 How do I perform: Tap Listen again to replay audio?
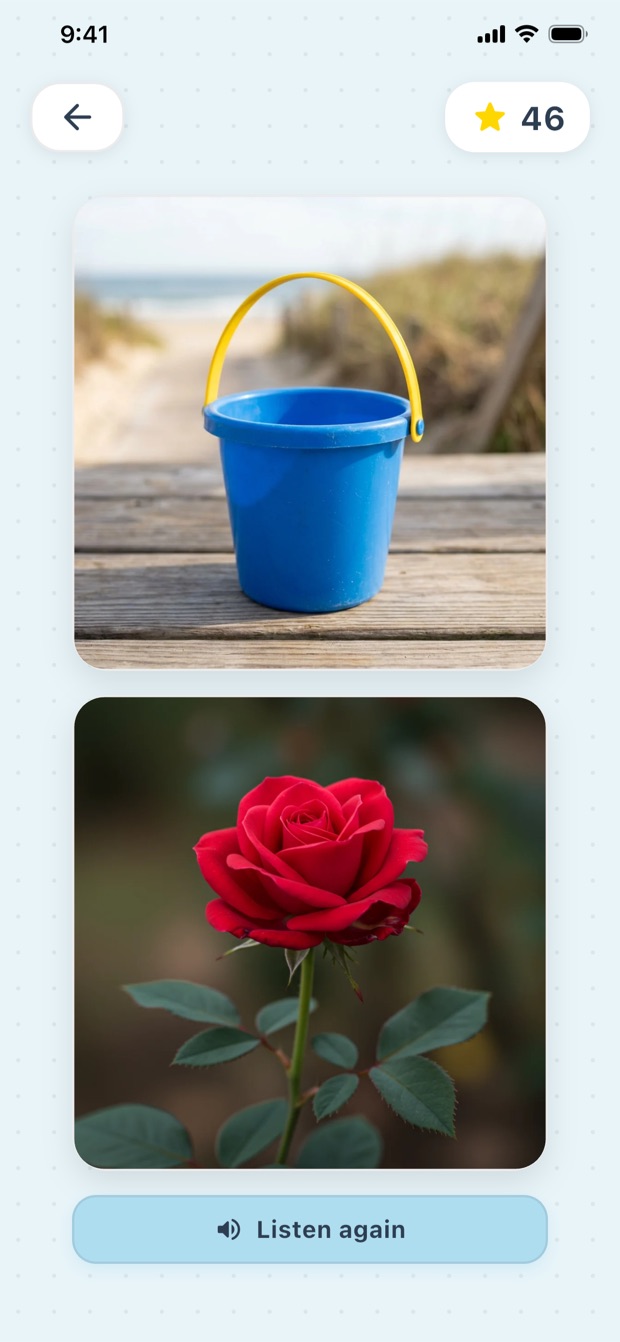click(x=310, y=1229)
